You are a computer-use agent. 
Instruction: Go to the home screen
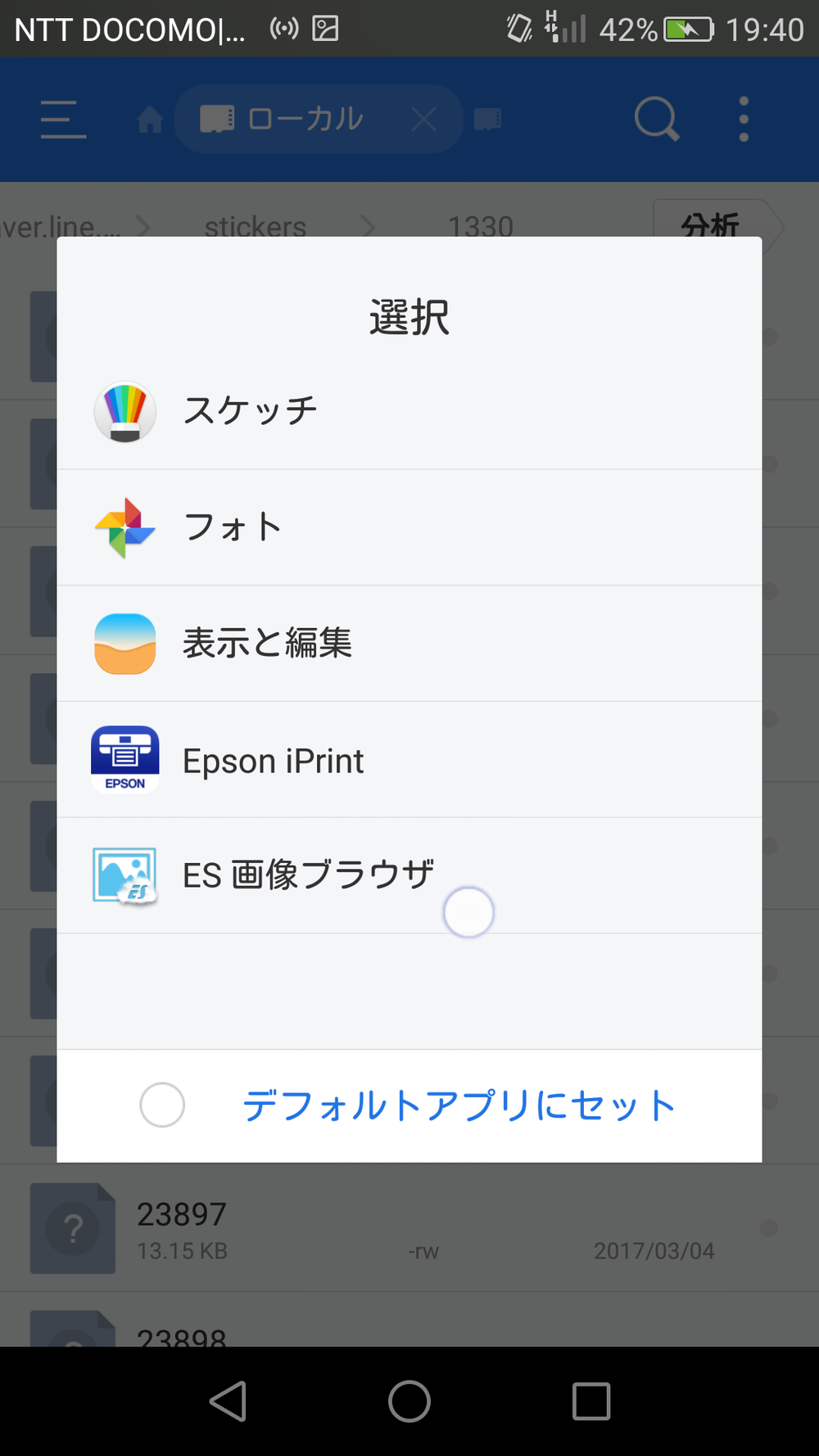pos(409,1401)
